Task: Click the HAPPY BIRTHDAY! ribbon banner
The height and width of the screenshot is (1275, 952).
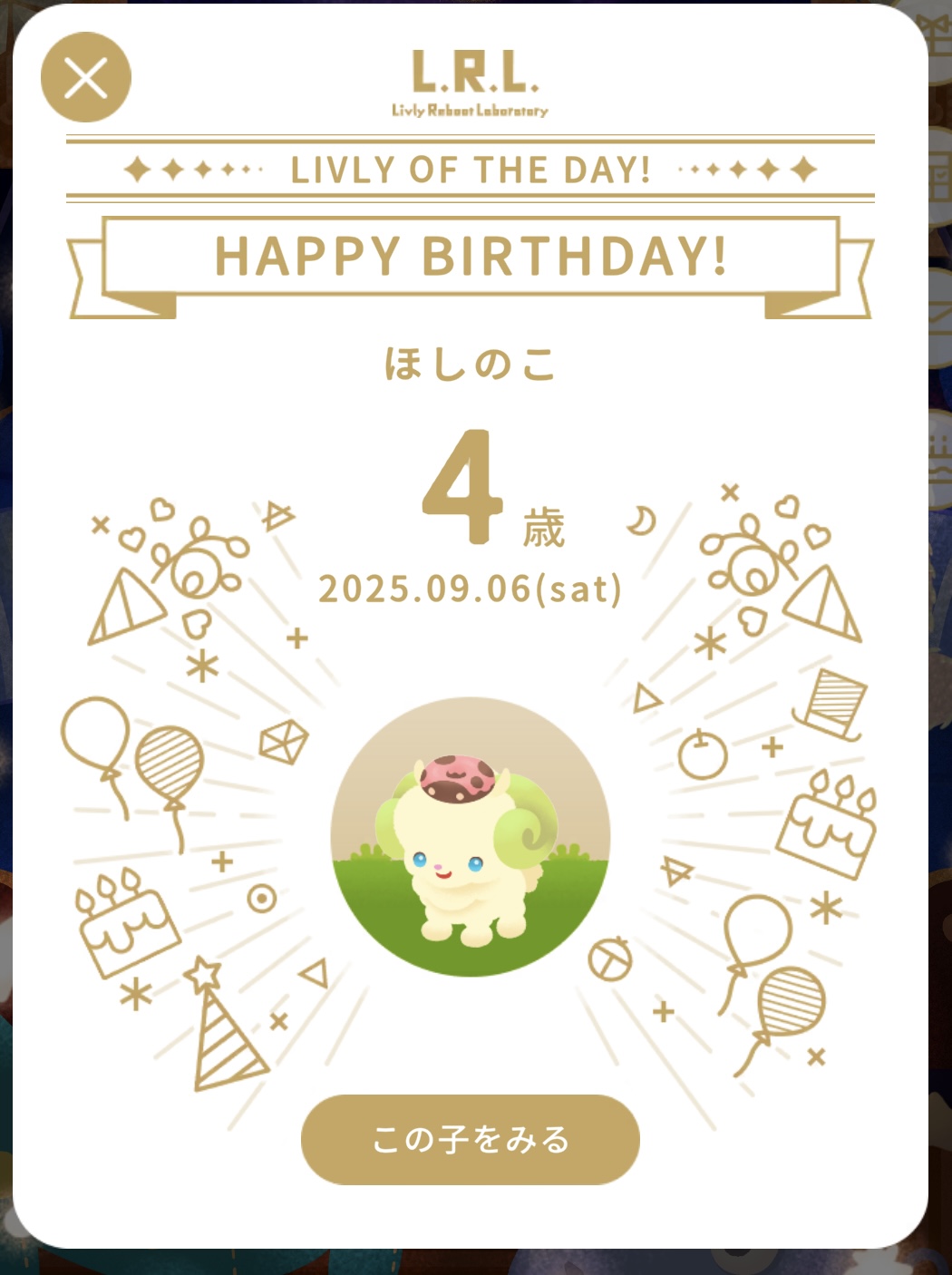Action: (474, 260)
